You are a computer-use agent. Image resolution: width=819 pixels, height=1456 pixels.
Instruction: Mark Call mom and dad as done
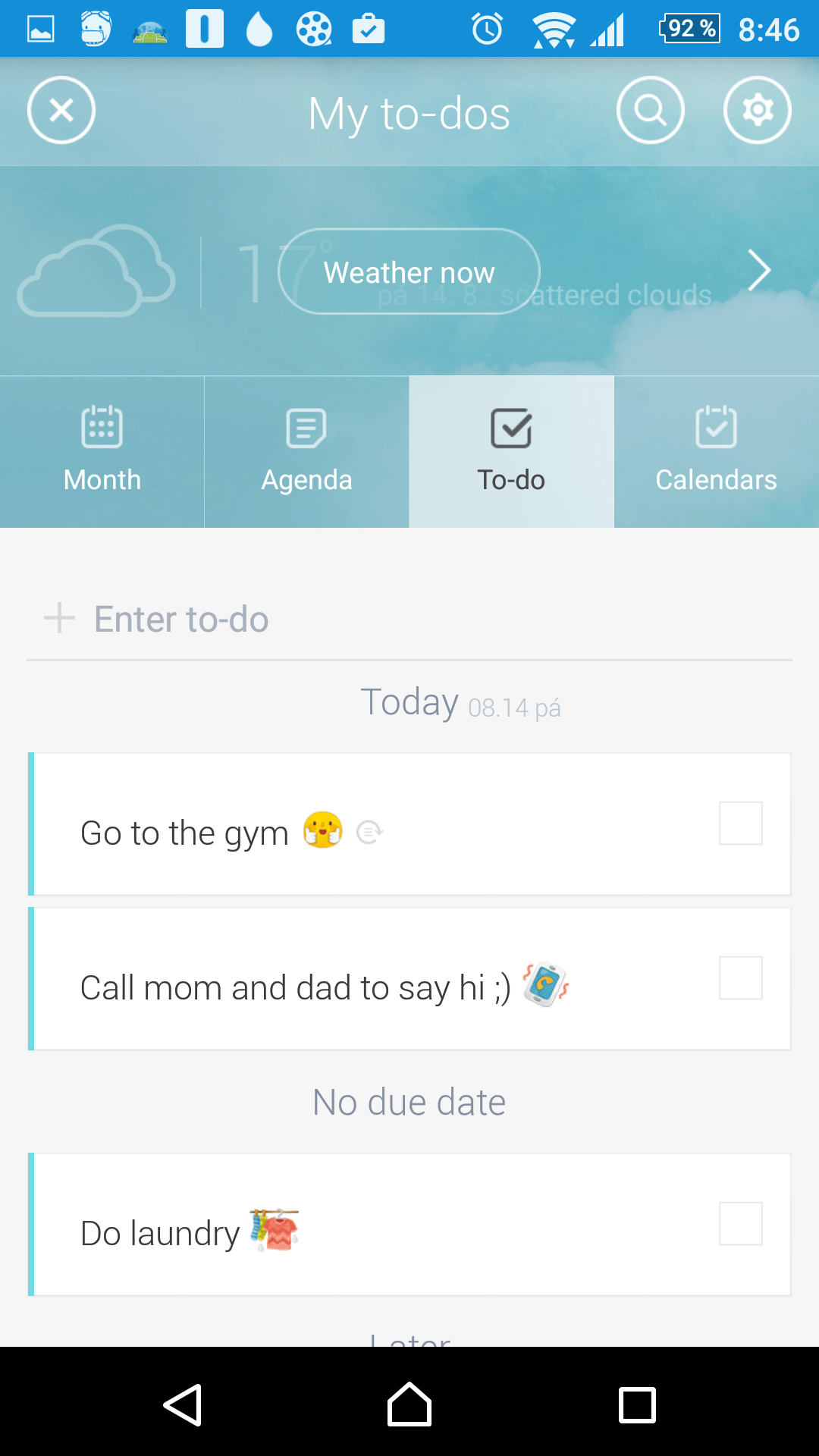point(741,978)
